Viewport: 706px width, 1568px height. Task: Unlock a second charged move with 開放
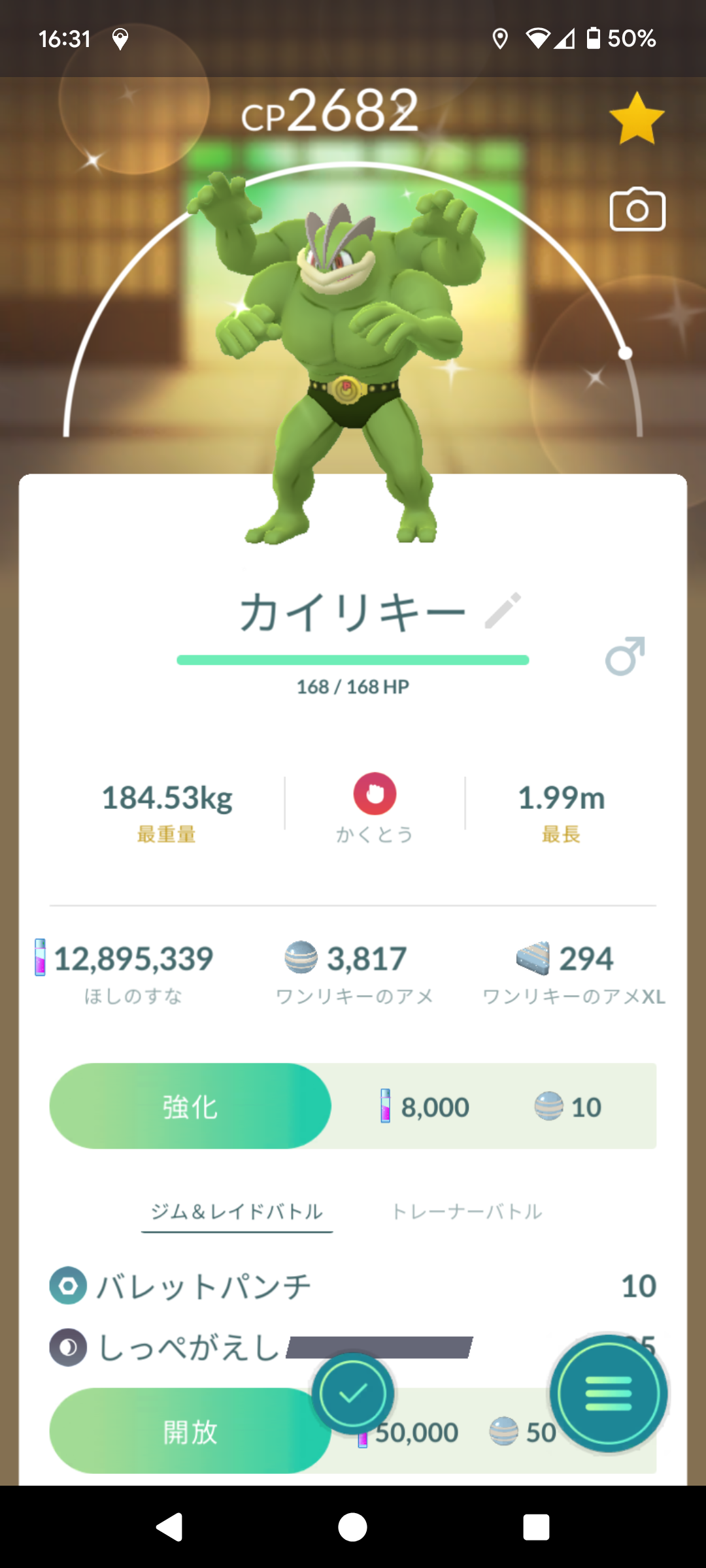190,1431
